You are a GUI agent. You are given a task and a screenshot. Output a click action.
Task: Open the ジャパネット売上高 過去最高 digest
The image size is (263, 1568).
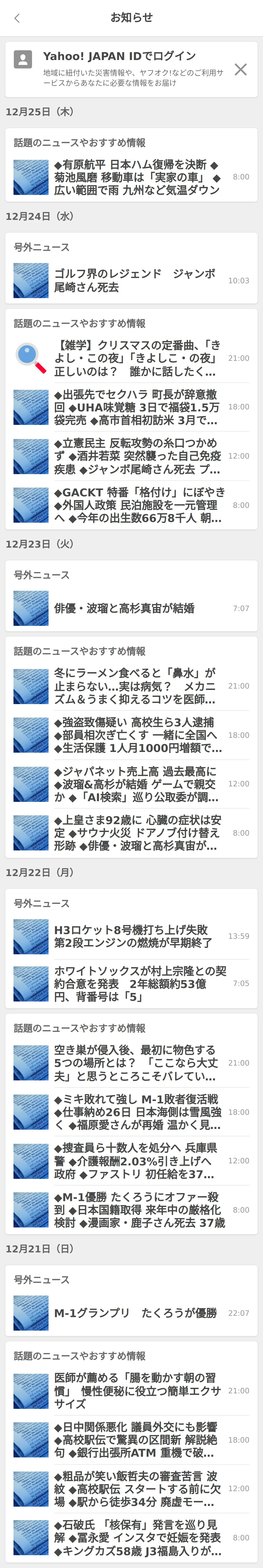tap(136, 784)
